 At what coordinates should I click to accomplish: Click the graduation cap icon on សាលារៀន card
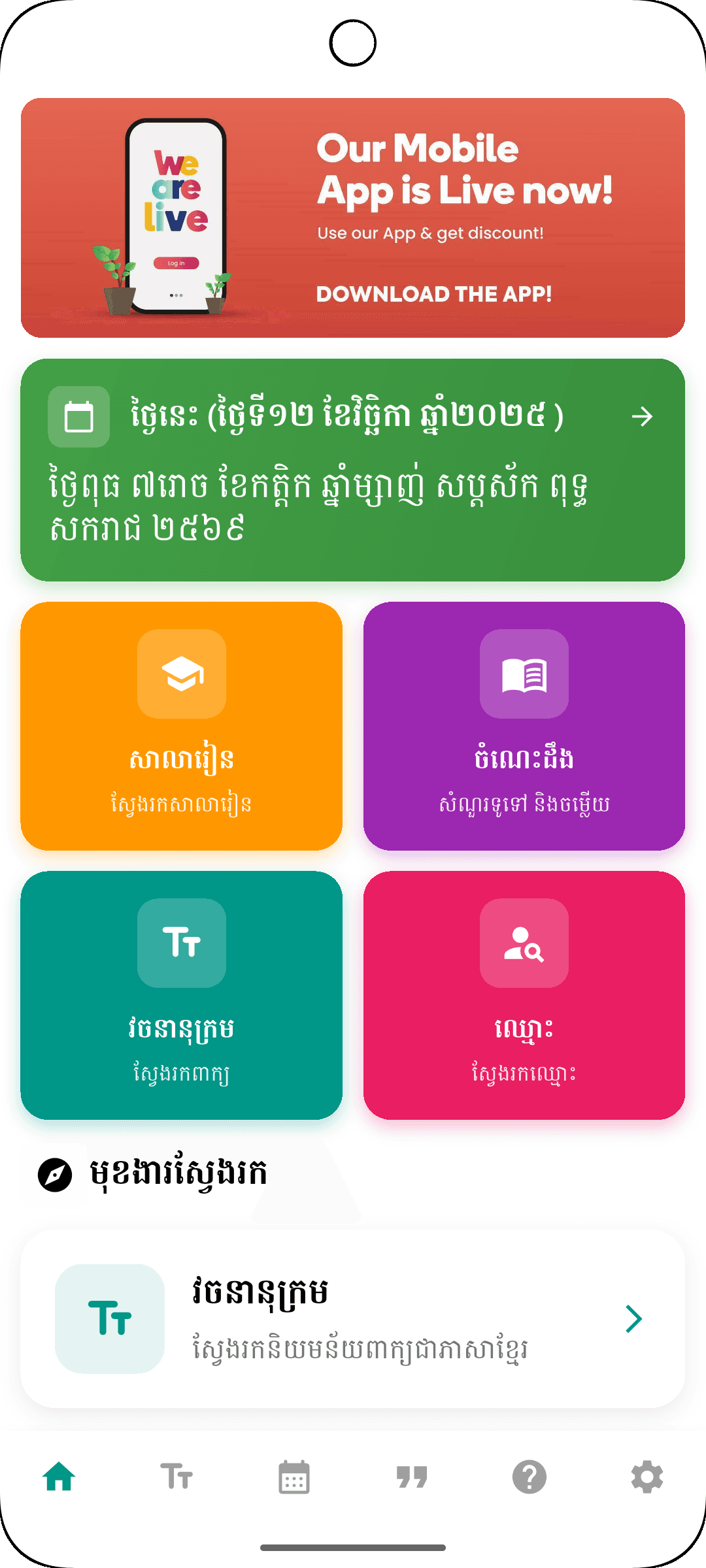(x=181, y=674)
